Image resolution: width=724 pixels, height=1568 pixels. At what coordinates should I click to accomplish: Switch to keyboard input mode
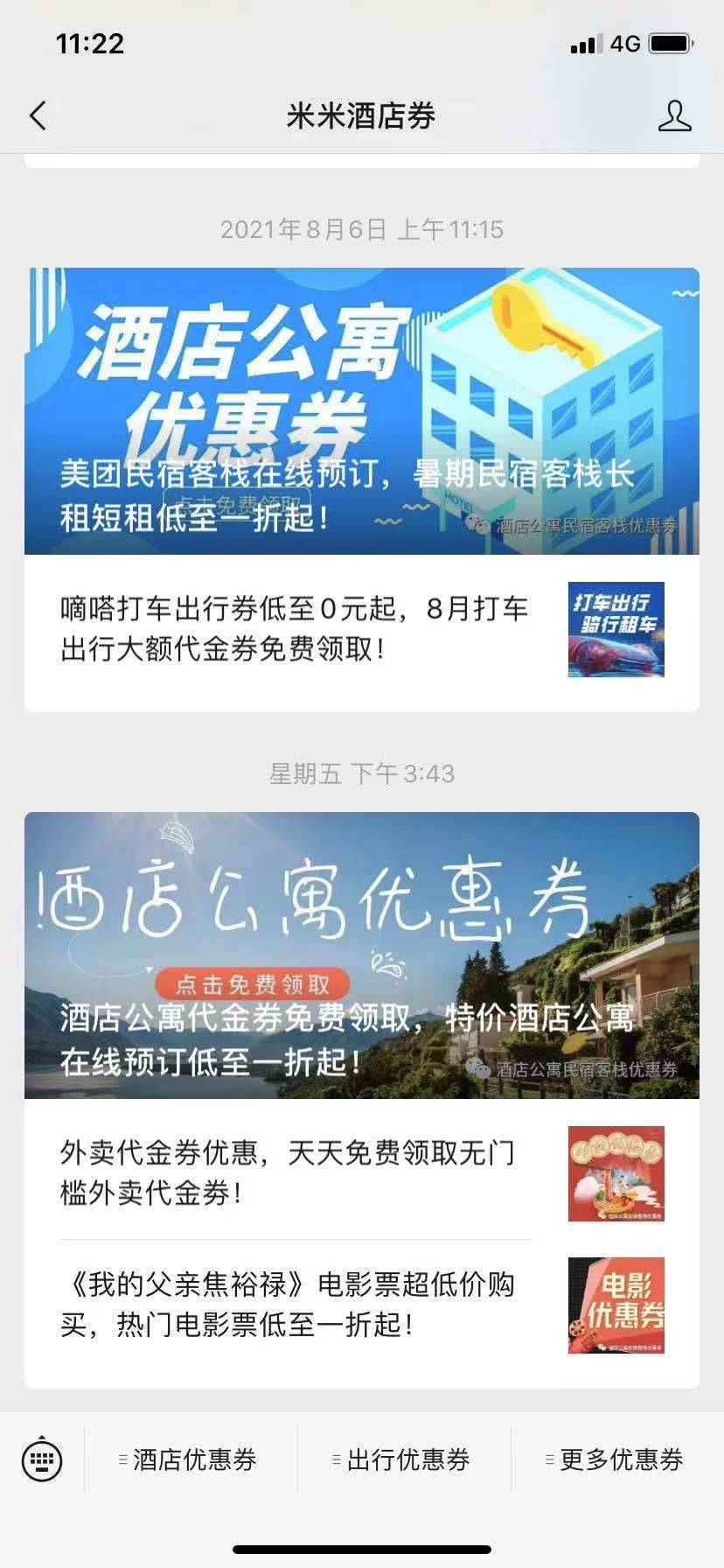[42, 1459]
